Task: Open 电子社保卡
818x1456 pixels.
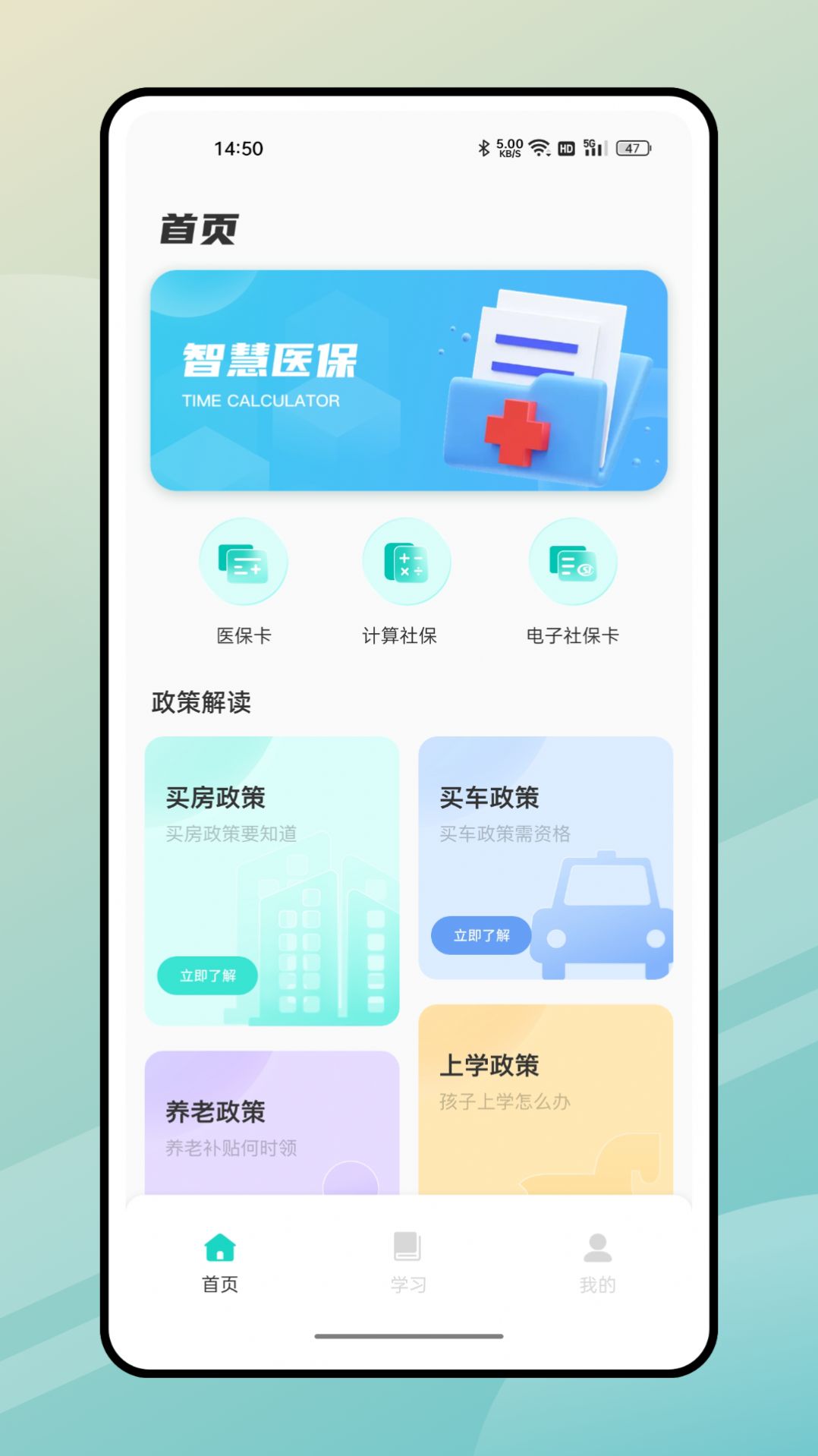Action: tap(573, 563)
